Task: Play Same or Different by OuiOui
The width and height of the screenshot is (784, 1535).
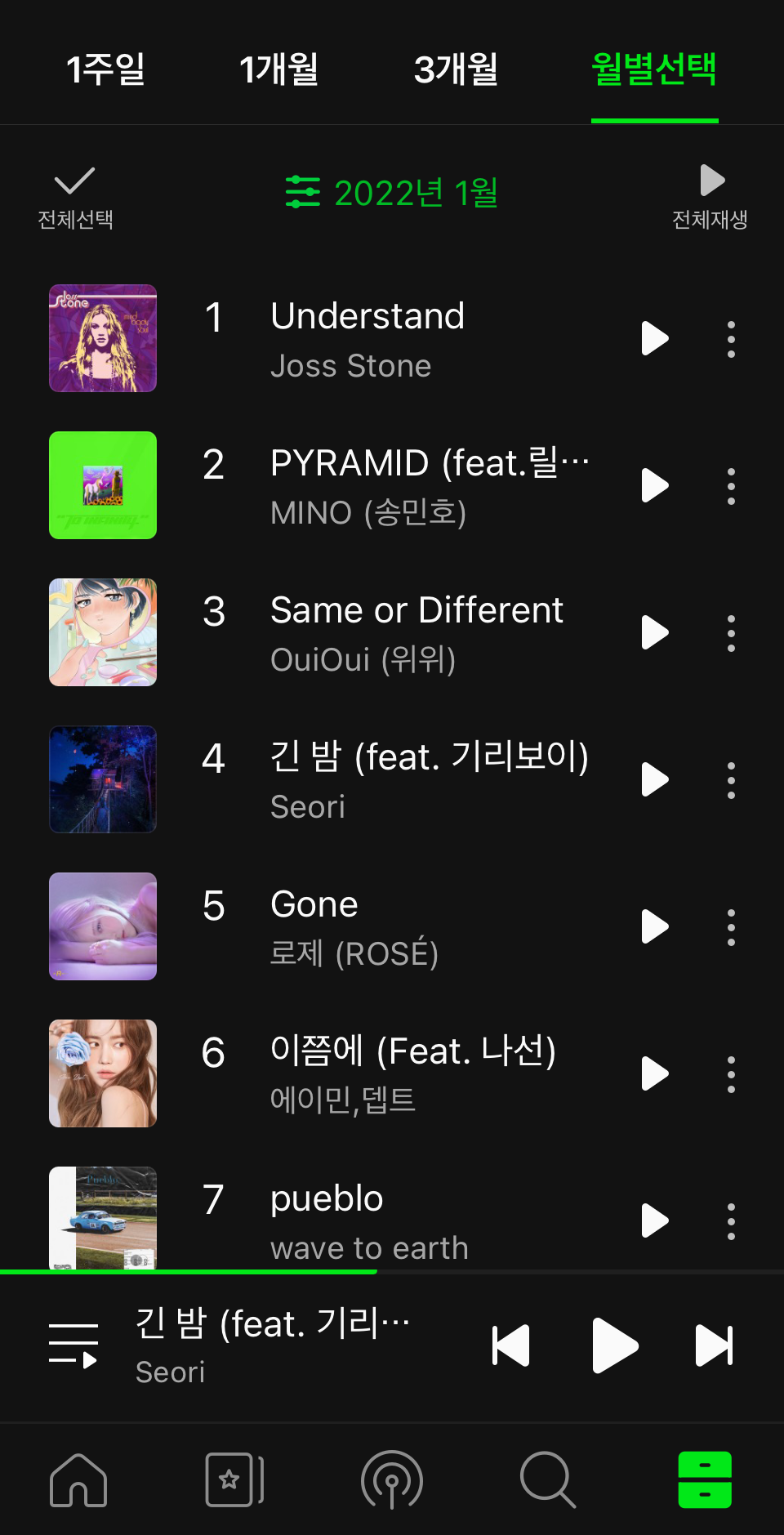Action: pos(654,632)
